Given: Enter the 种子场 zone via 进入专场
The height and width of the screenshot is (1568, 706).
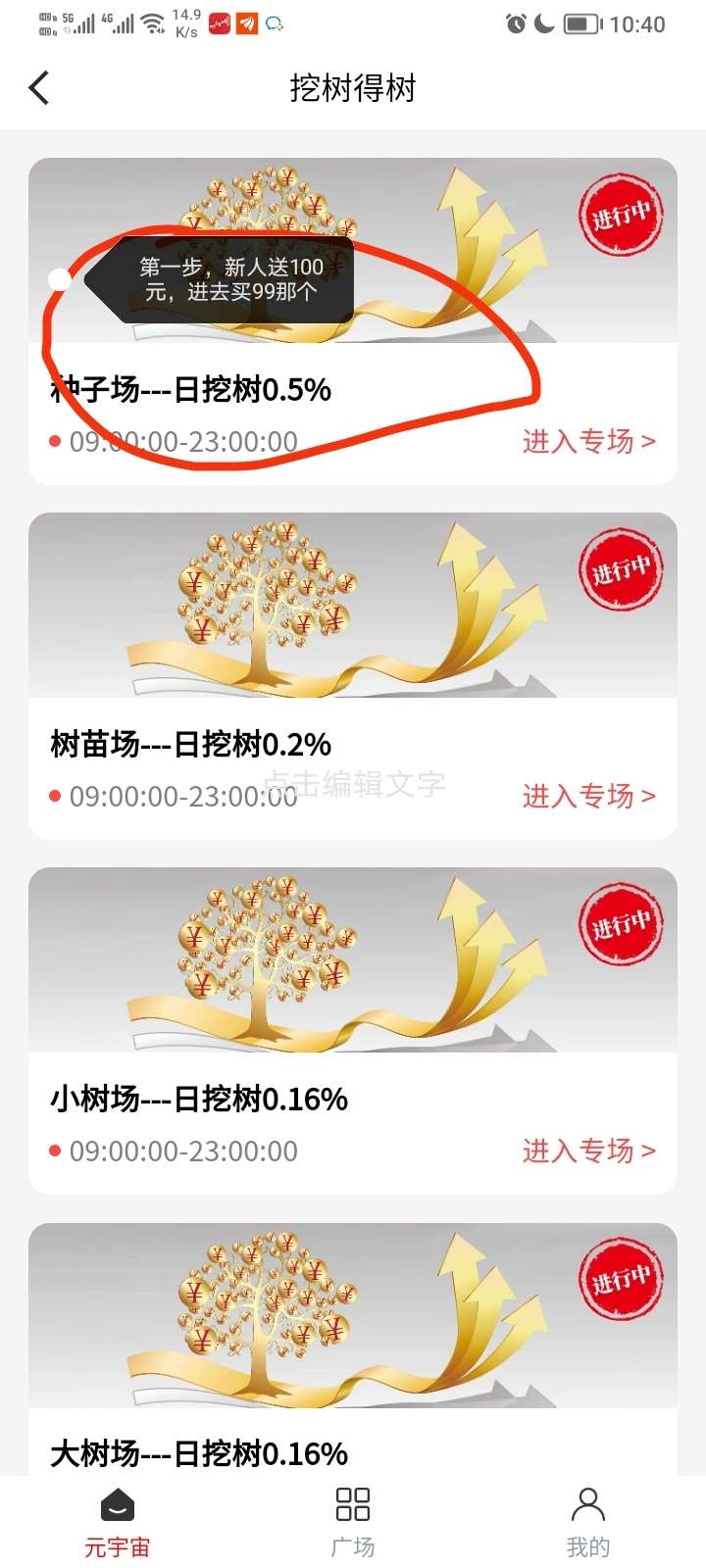Looking at the screenshot, I should pyautogui.click(x=588, y=441).
